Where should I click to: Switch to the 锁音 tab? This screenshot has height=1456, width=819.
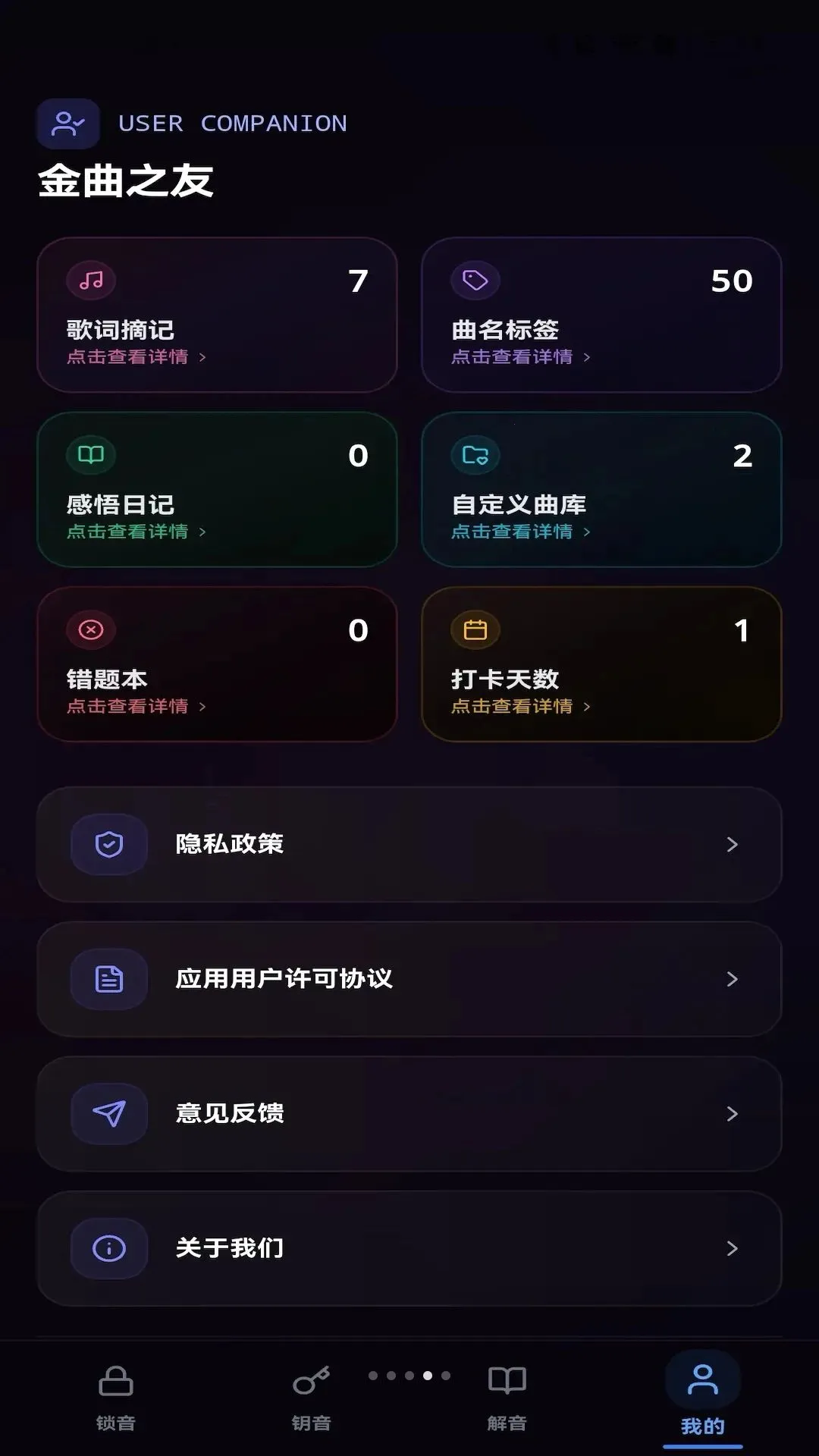116,1398
